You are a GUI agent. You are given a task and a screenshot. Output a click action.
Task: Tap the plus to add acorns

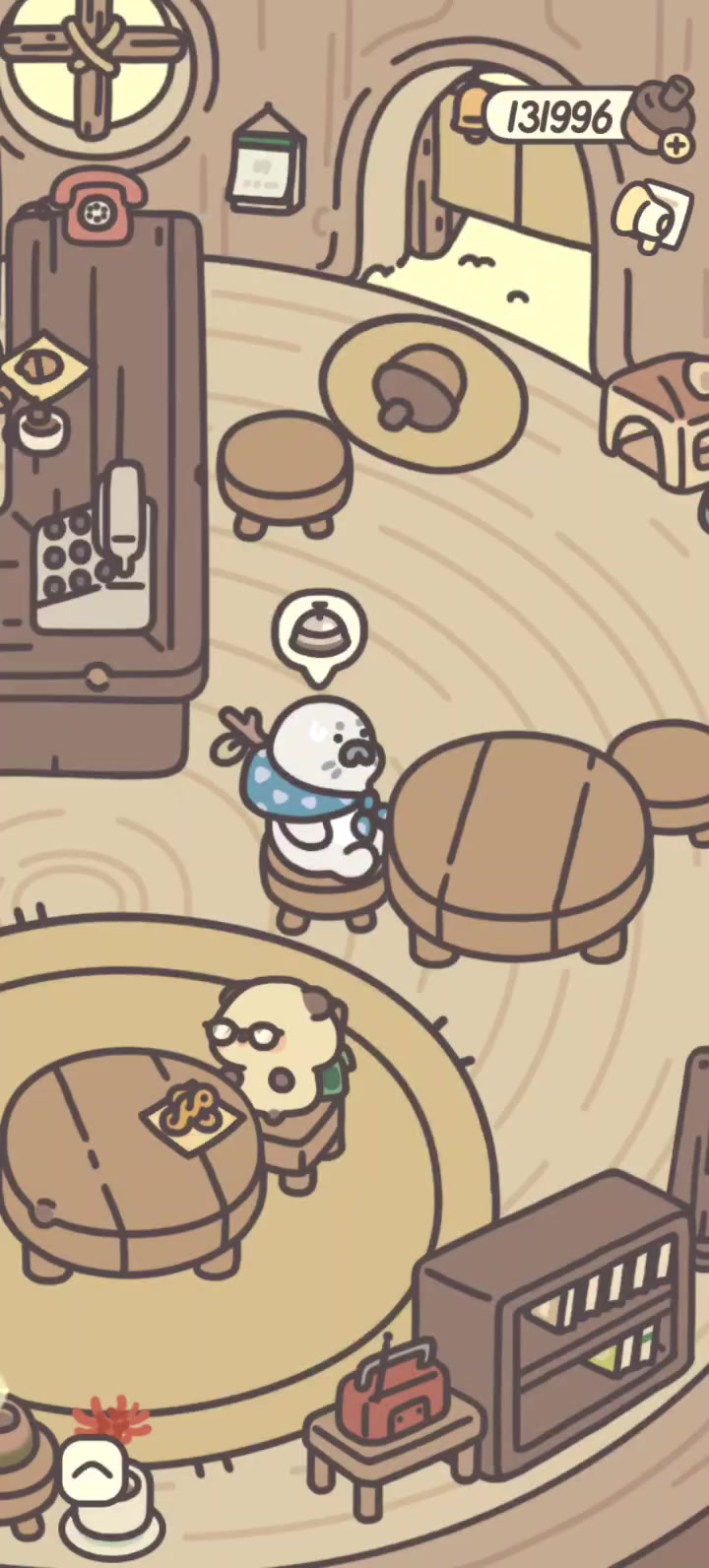pos(677,147)
